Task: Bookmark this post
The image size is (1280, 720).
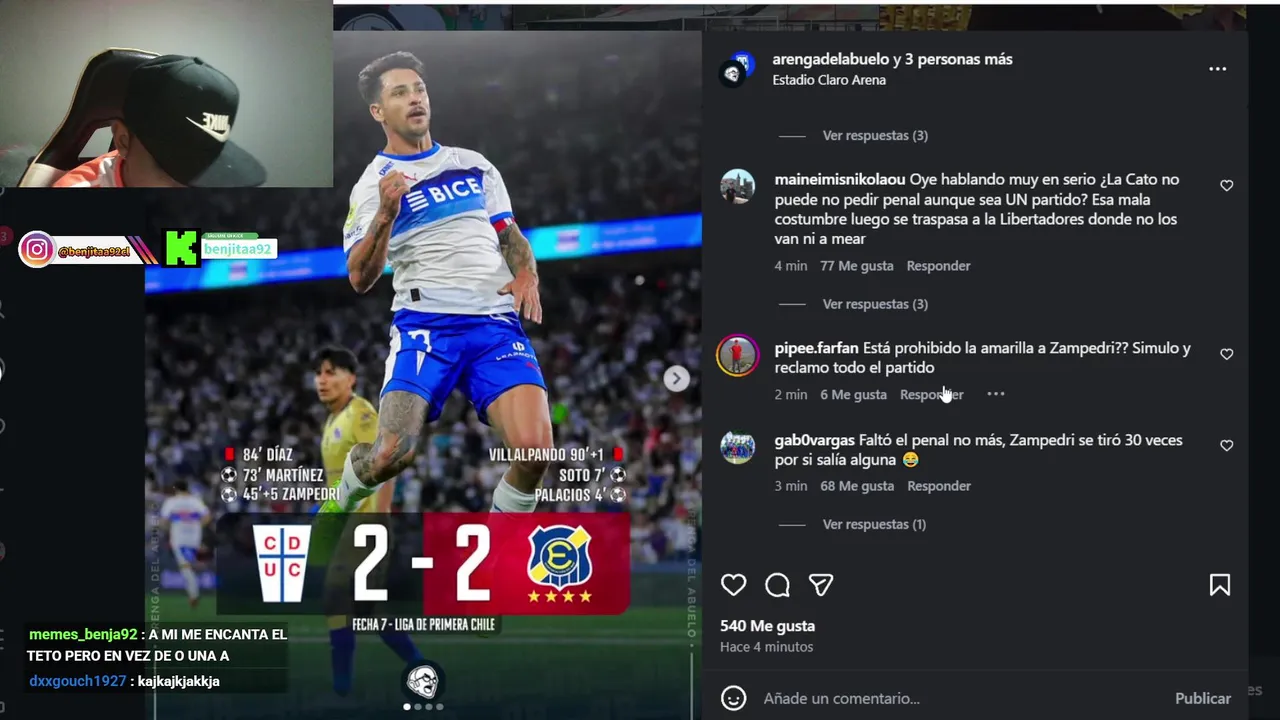Action: click(x=1219, y=585)
